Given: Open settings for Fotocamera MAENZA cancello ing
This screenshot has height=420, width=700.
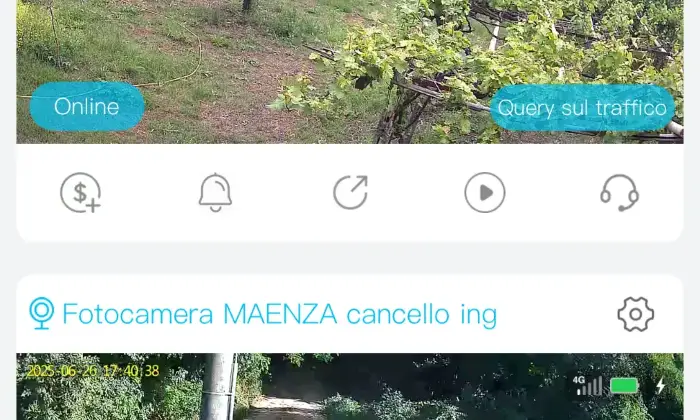Looking at the screenshot, I should click(635, 314).
